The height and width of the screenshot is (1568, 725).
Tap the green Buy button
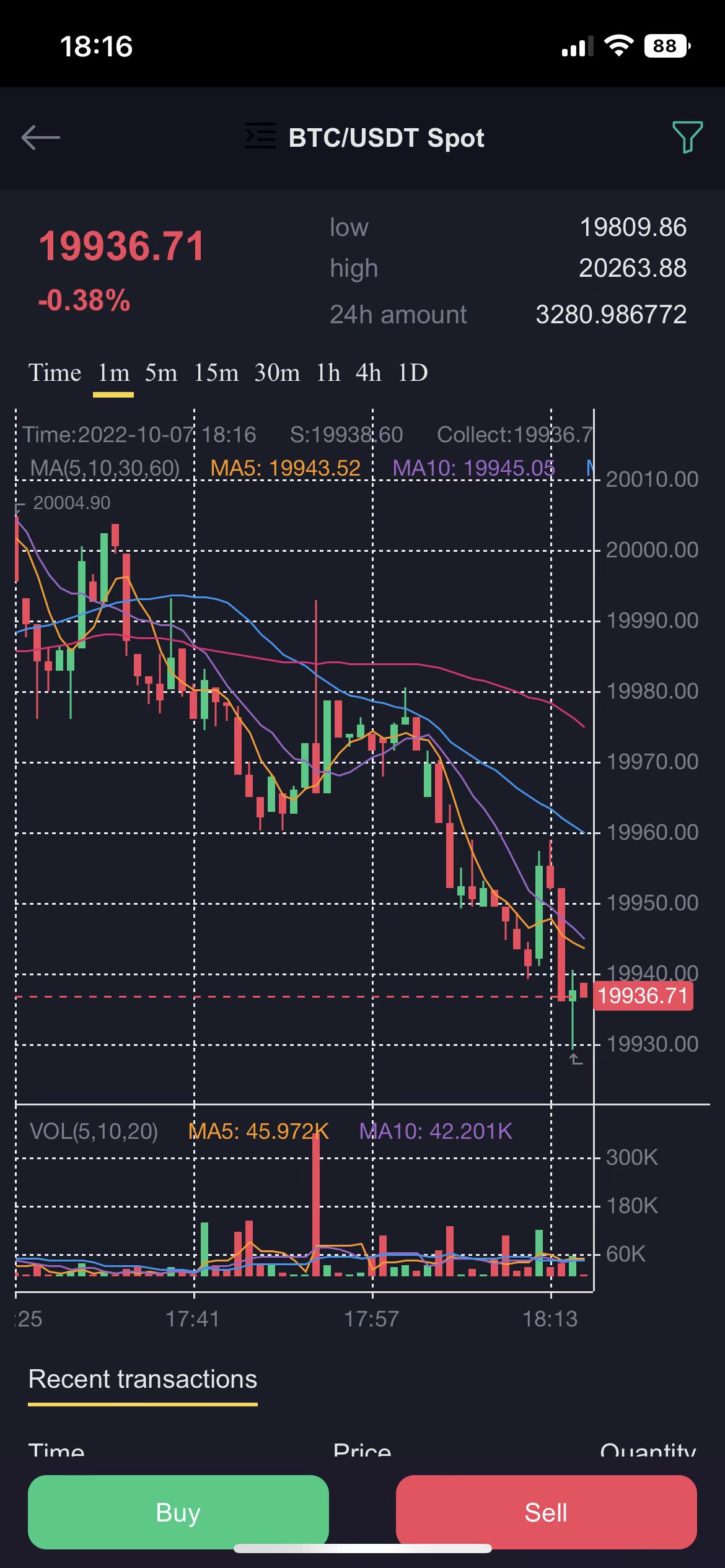[178, 1512]
